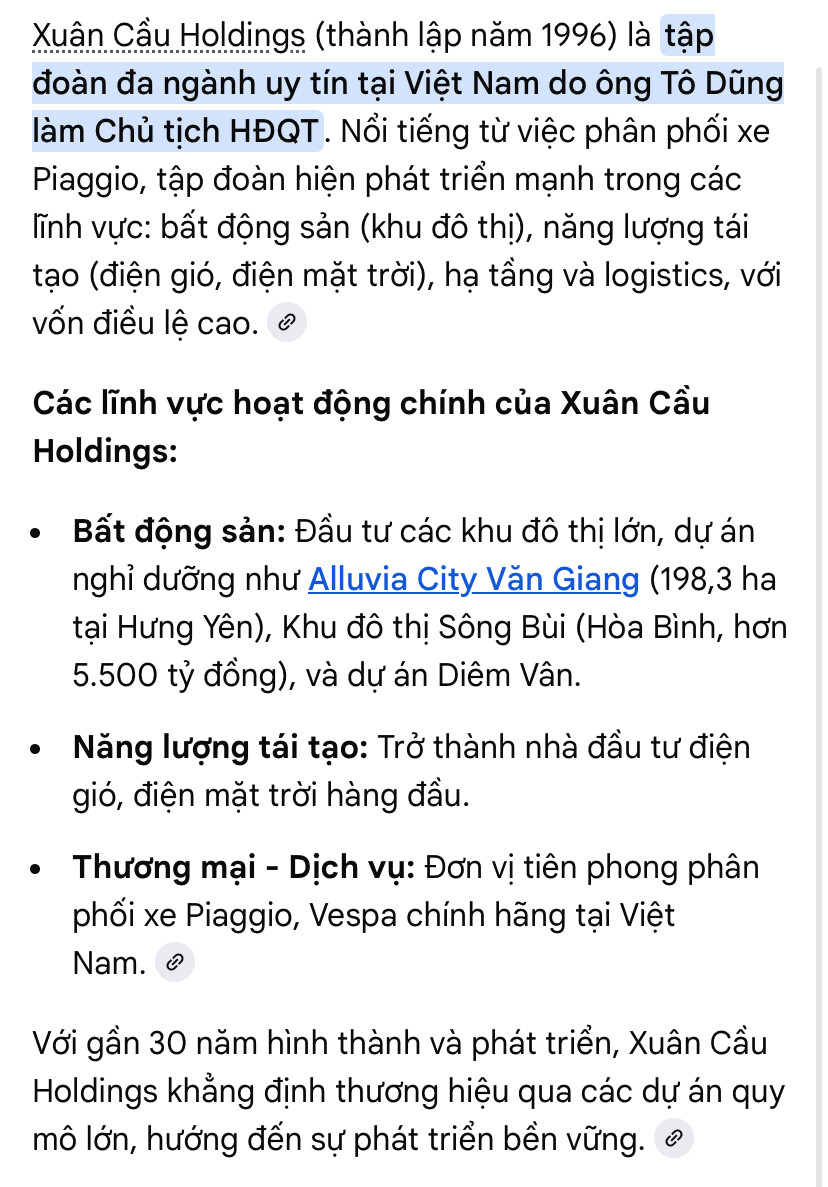Open the Alluvia City Văn Giang link
828x1187 pixels.
tap(473, 579)
